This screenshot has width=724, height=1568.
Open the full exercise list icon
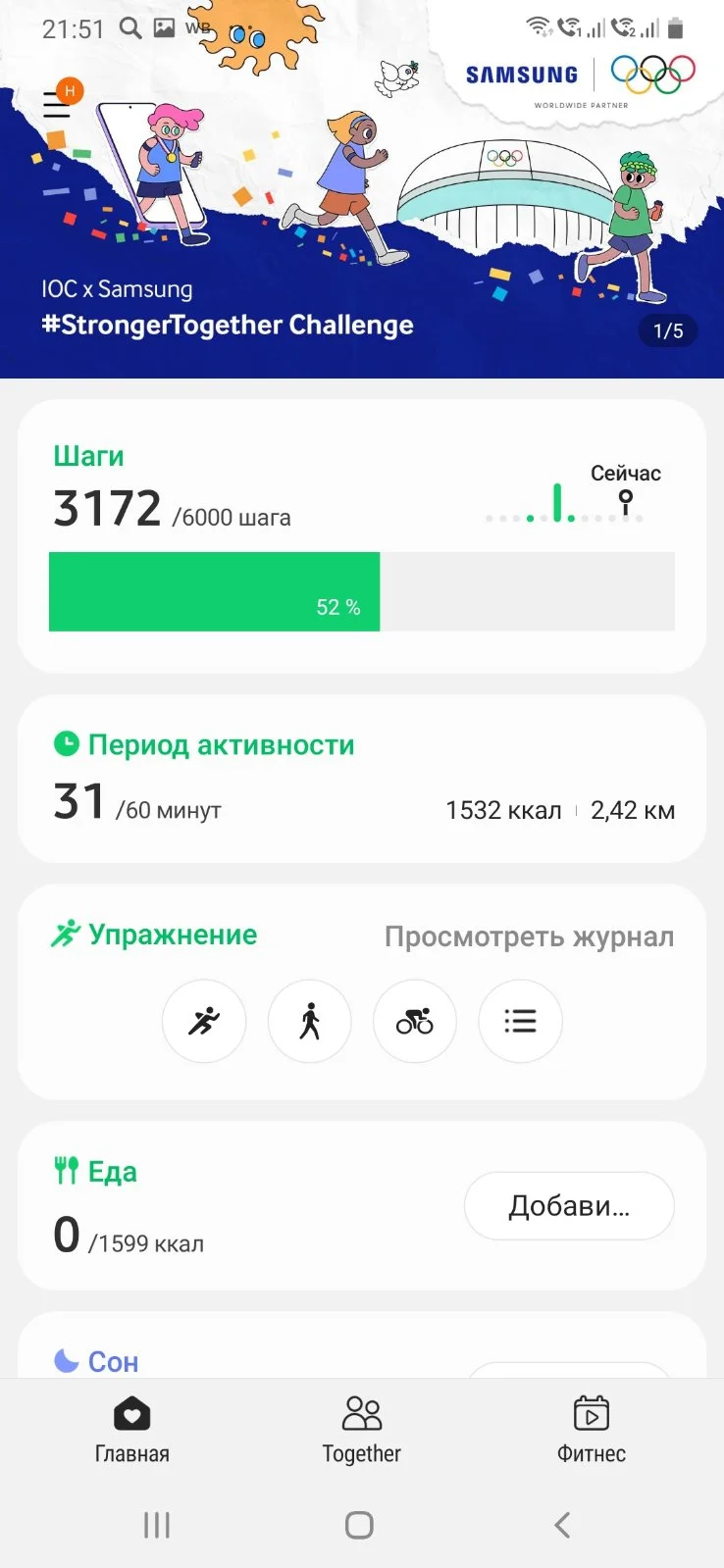(x=520, y=1021)
